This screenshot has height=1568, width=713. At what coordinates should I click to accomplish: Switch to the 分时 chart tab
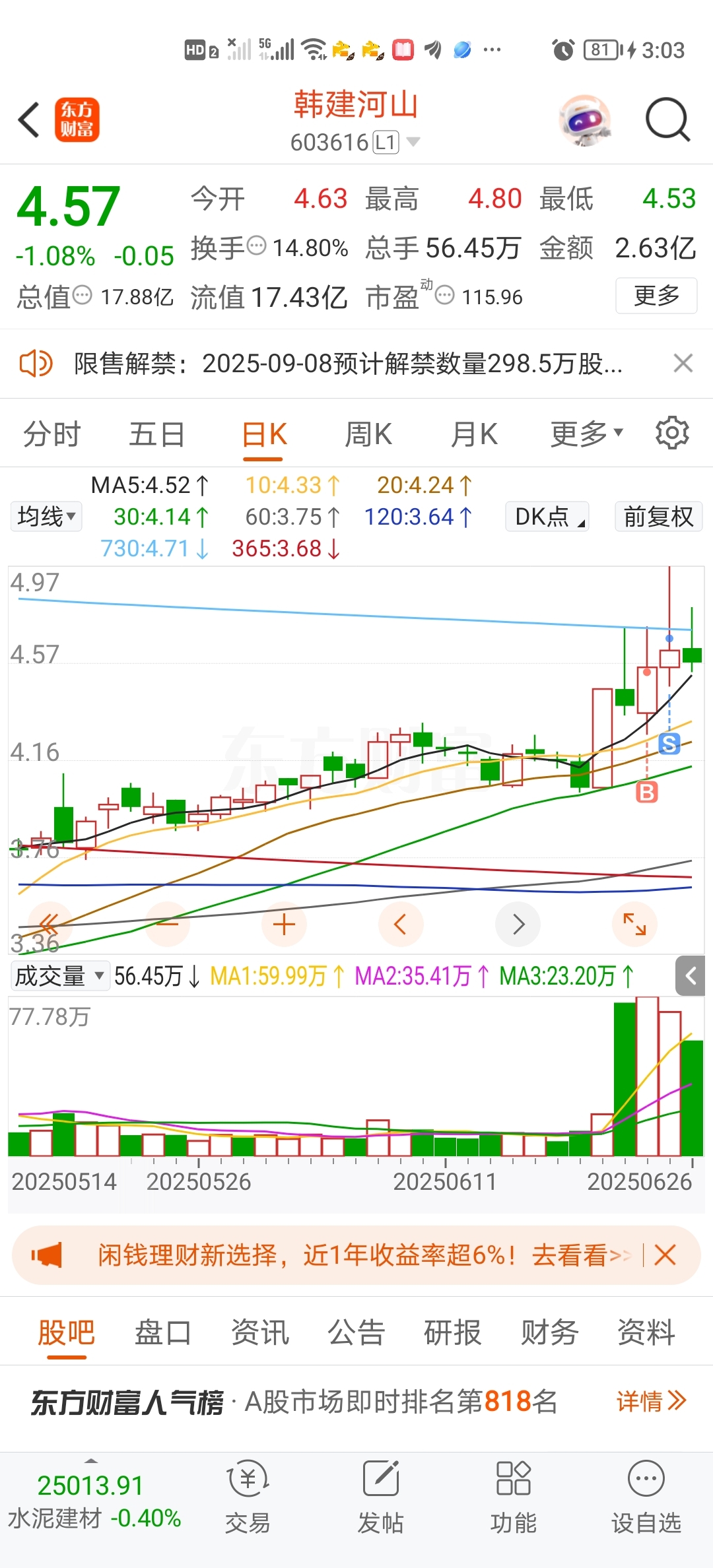(x=51, y=434)
